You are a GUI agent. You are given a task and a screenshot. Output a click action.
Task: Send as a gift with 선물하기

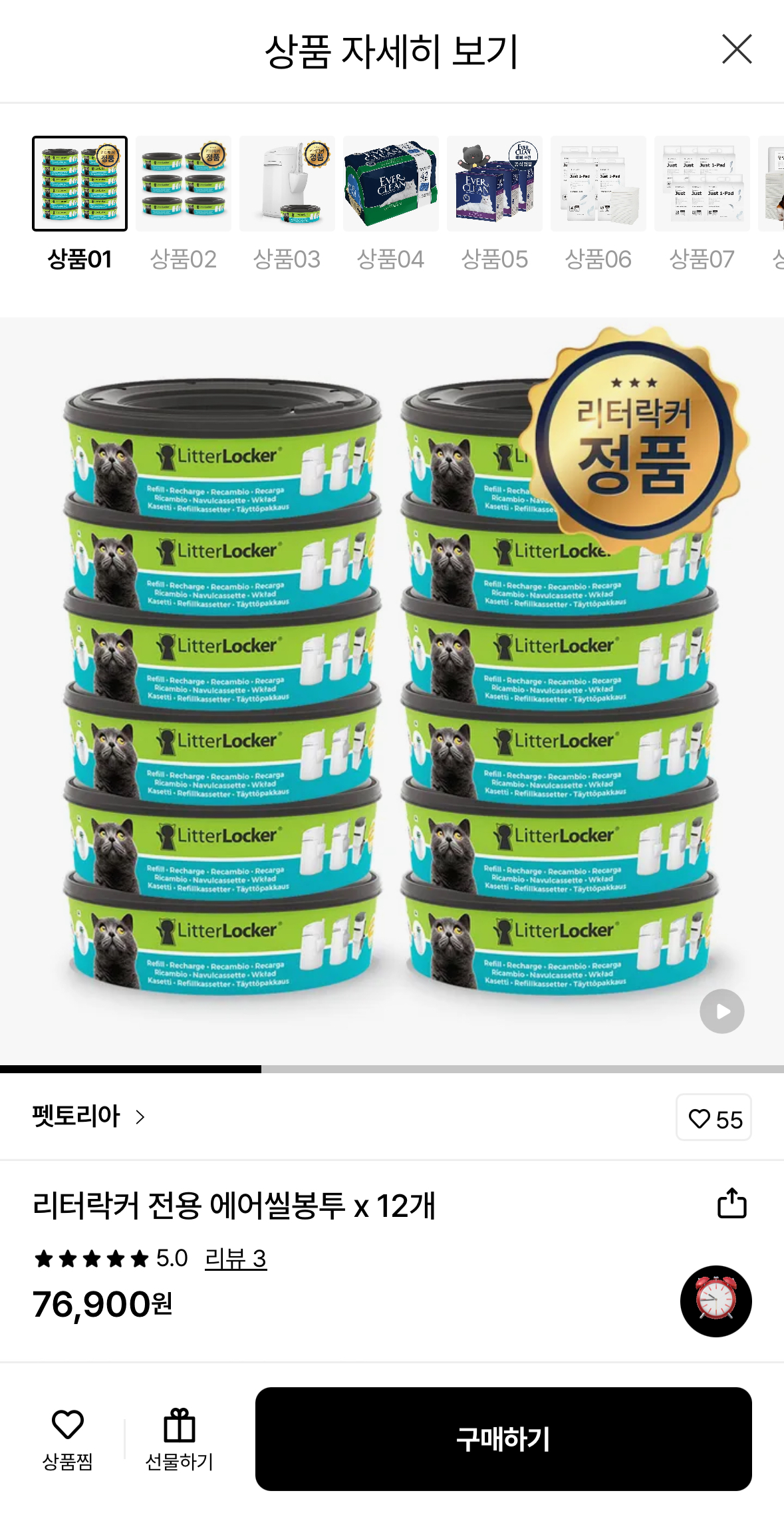pos(179,1438)
